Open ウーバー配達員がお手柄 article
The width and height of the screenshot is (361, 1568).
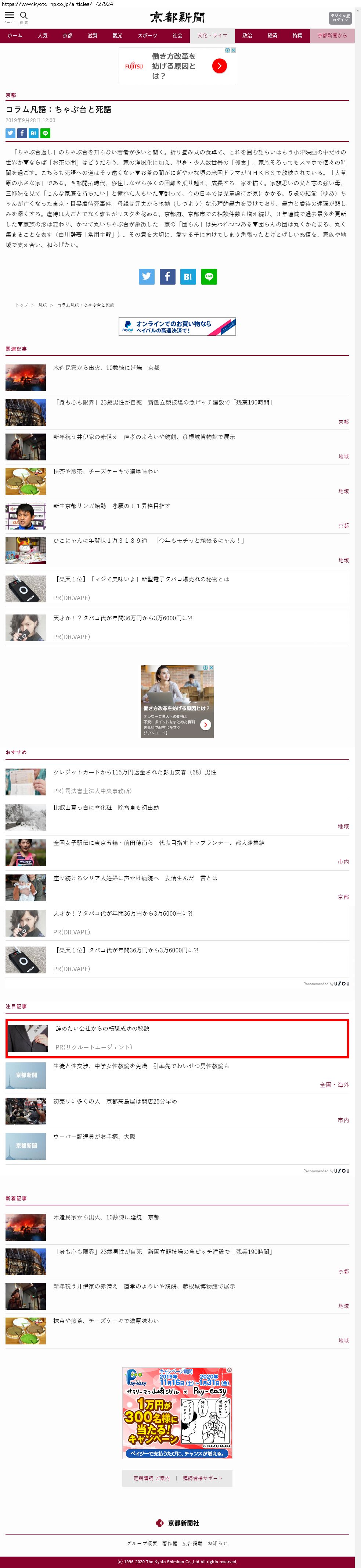tap(94, 1136)
